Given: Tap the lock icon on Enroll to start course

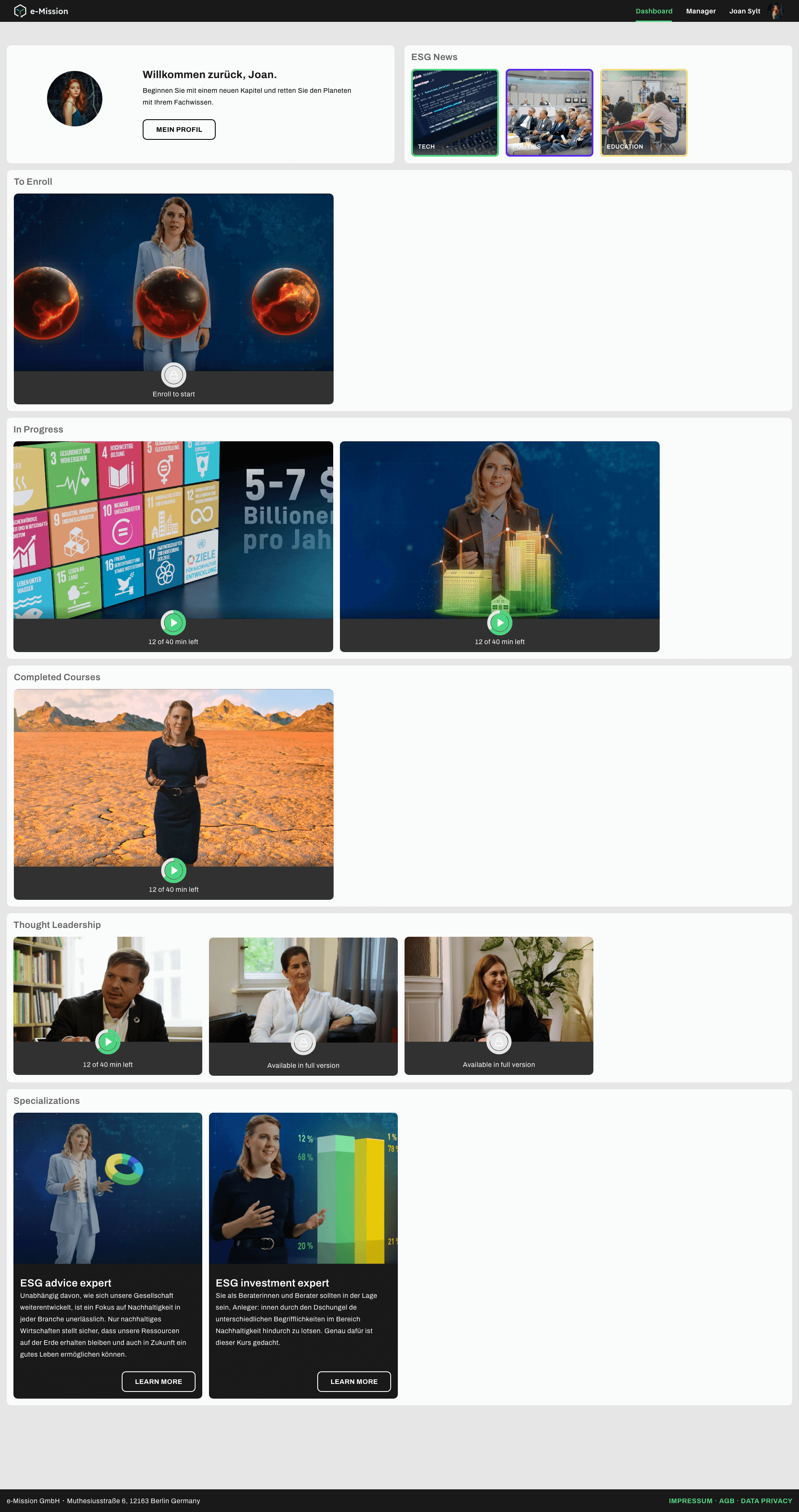Looking at the screenshot, I should [x=174, y=375].
